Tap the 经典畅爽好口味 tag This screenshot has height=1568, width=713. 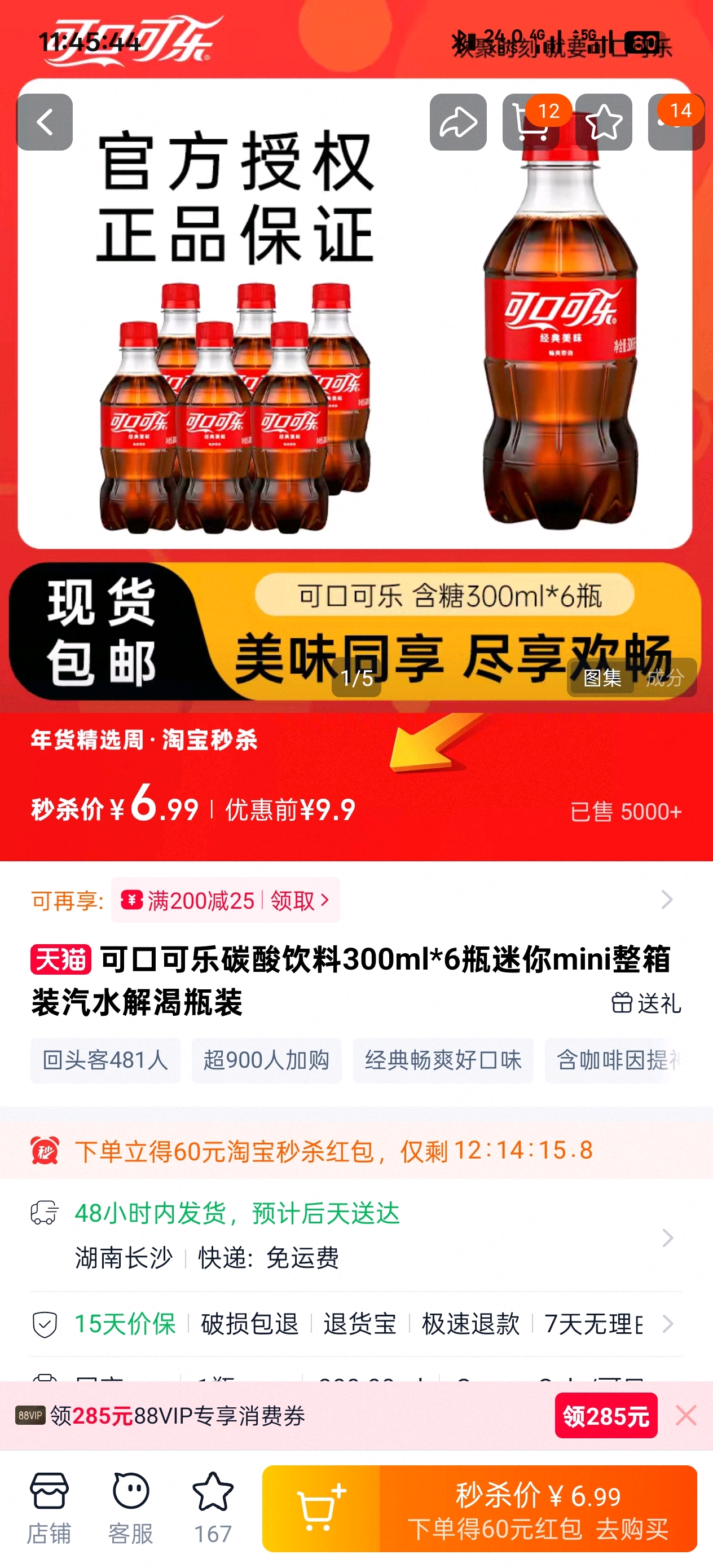tap(443, 1060)
